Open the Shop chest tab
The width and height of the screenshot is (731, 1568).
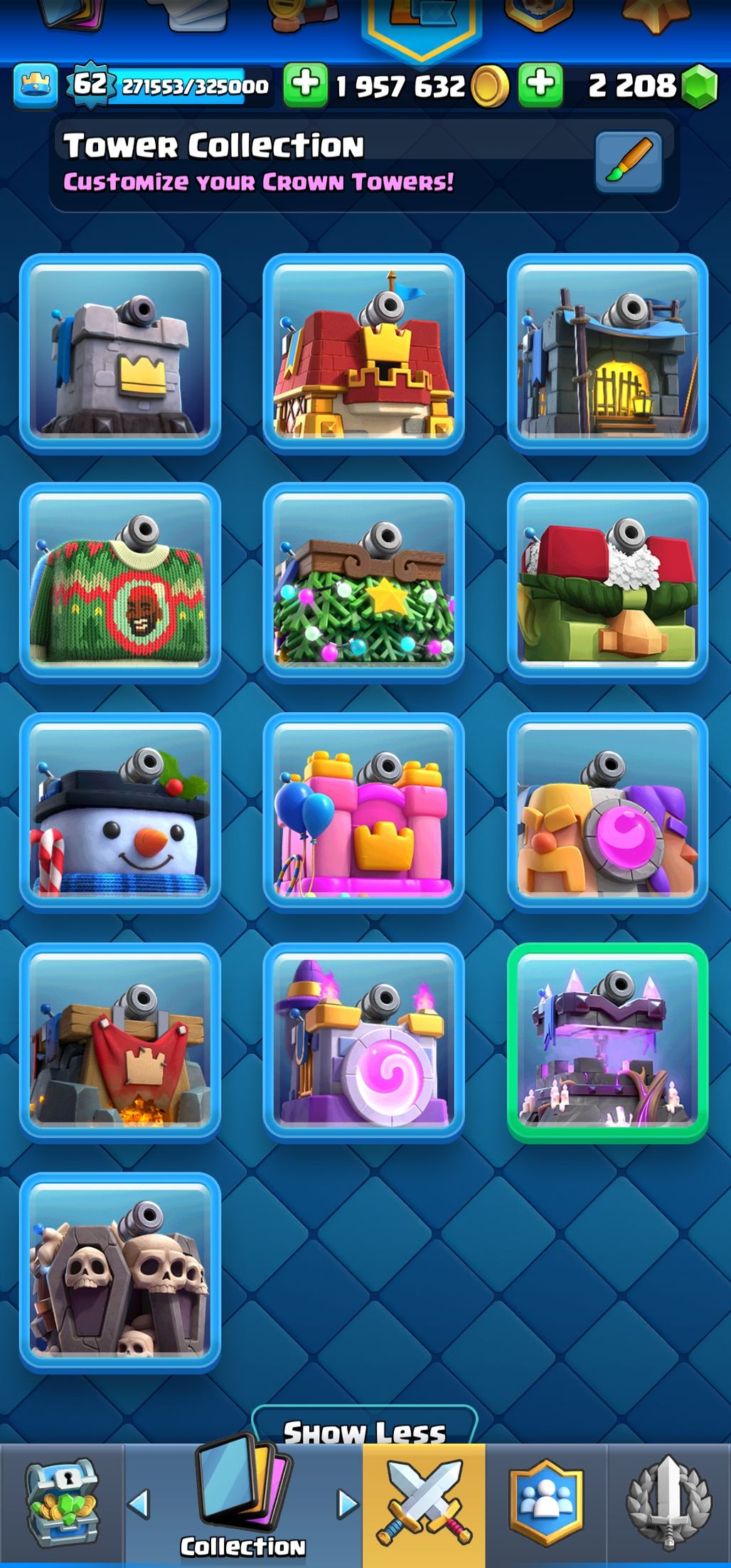tap(62, 1504)
